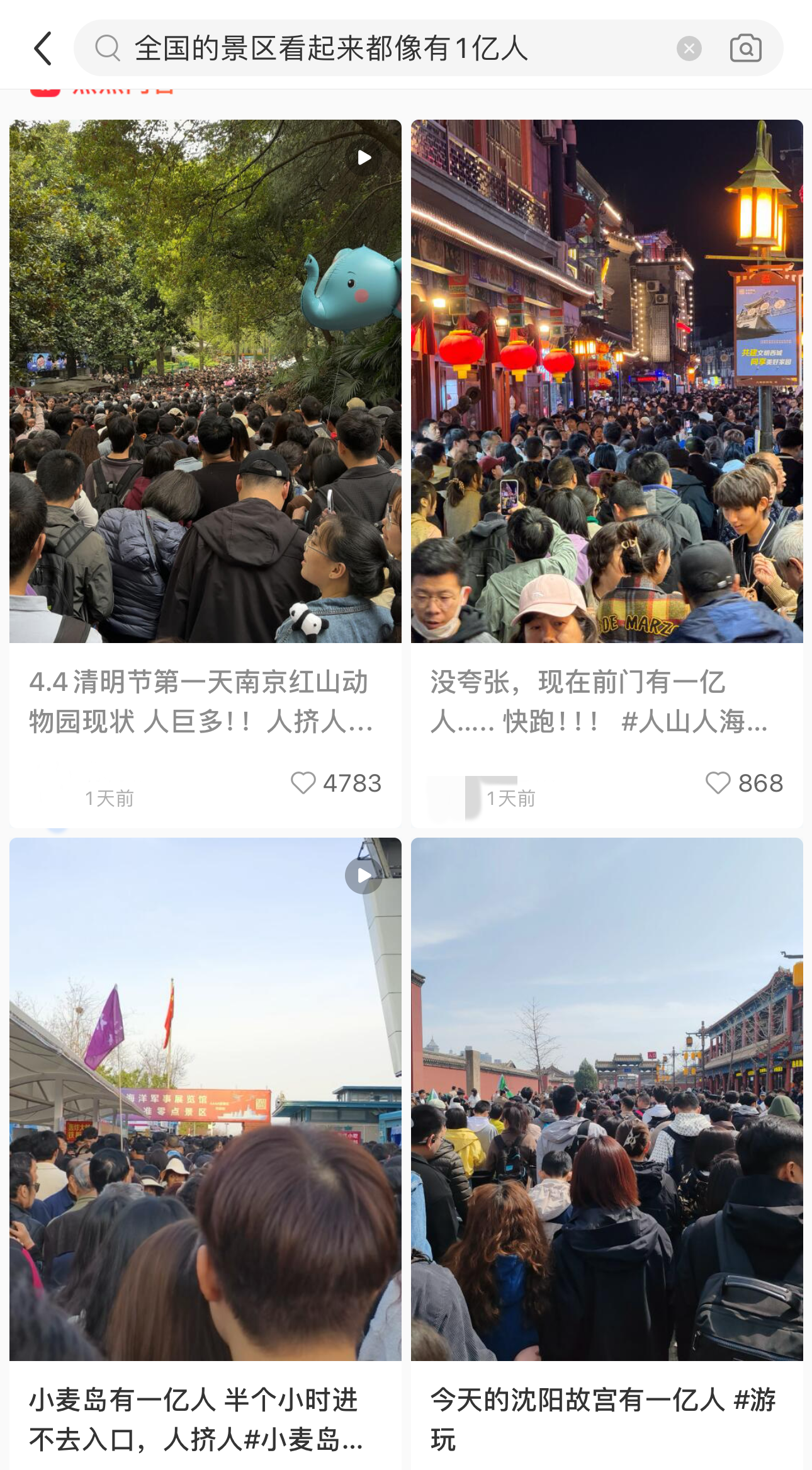Clear the search query text
812x1470 pixels.
(689, 48)
